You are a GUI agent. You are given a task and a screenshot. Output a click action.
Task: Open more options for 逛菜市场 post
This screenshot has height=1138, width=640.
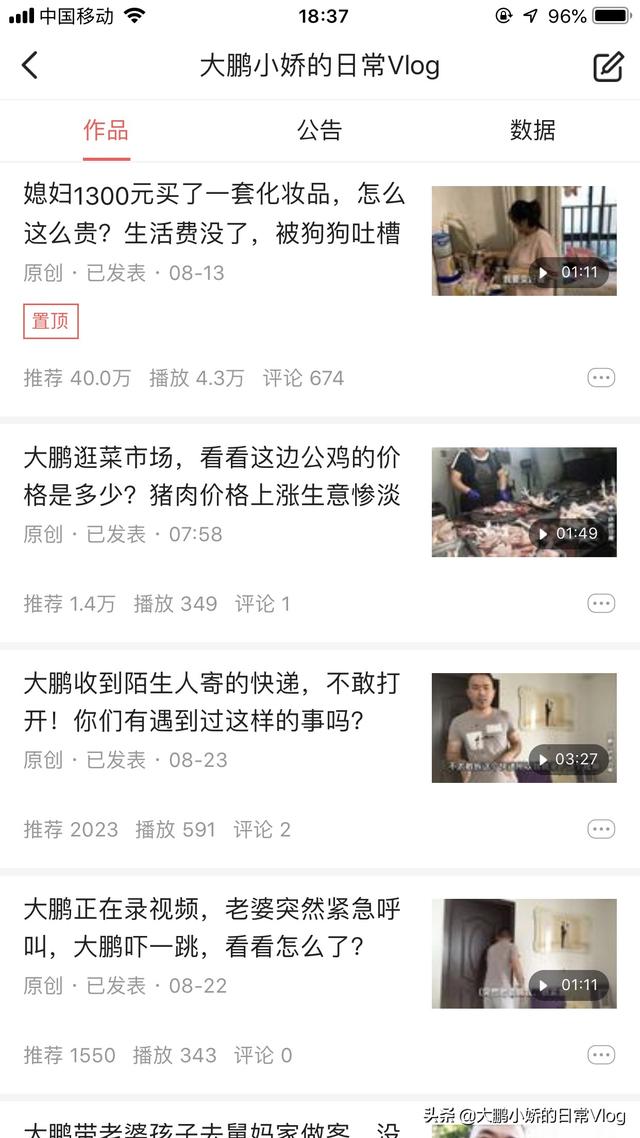601,603
